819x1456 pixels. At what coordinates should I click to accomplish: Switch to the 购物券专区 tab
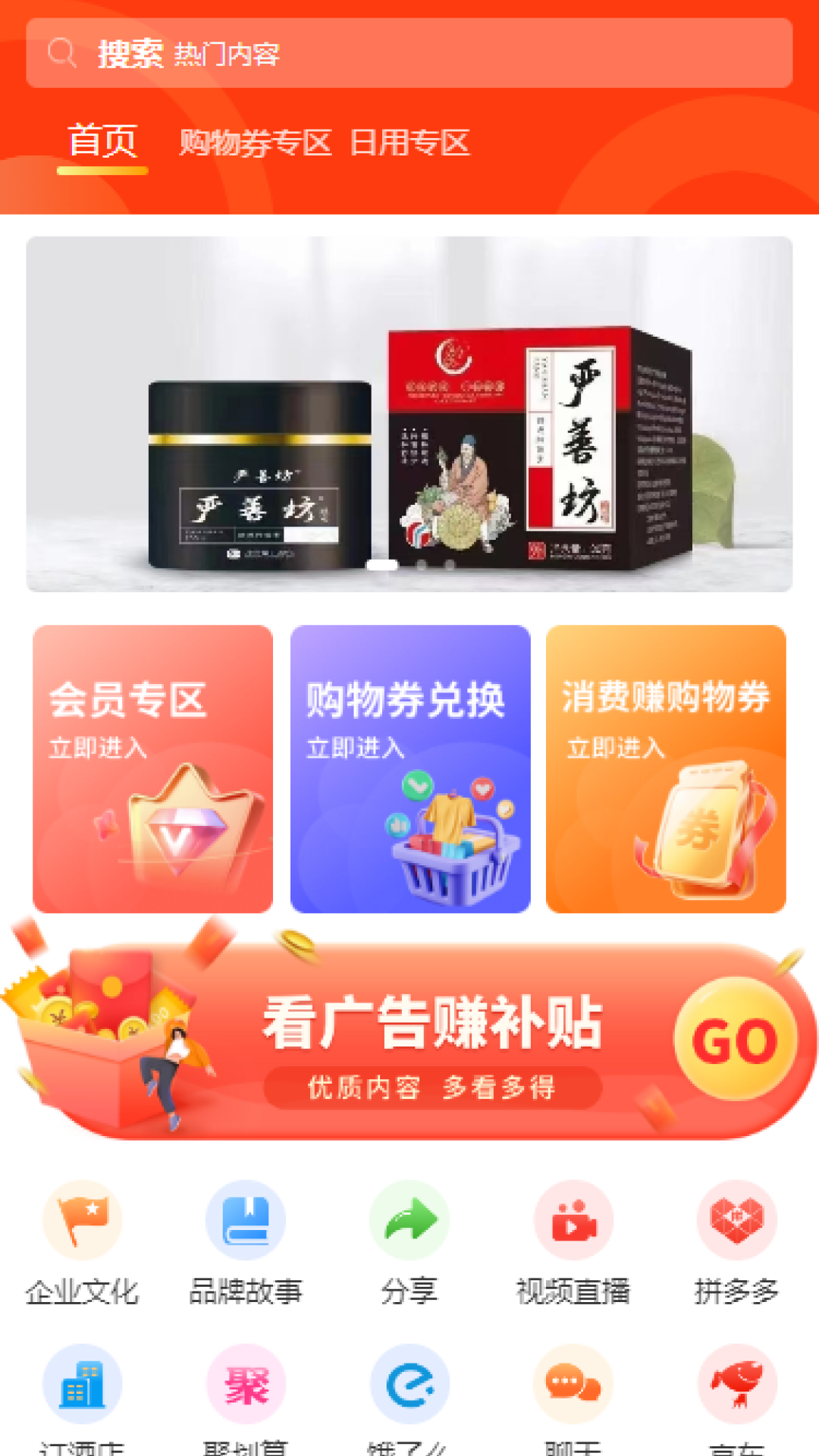255,143
